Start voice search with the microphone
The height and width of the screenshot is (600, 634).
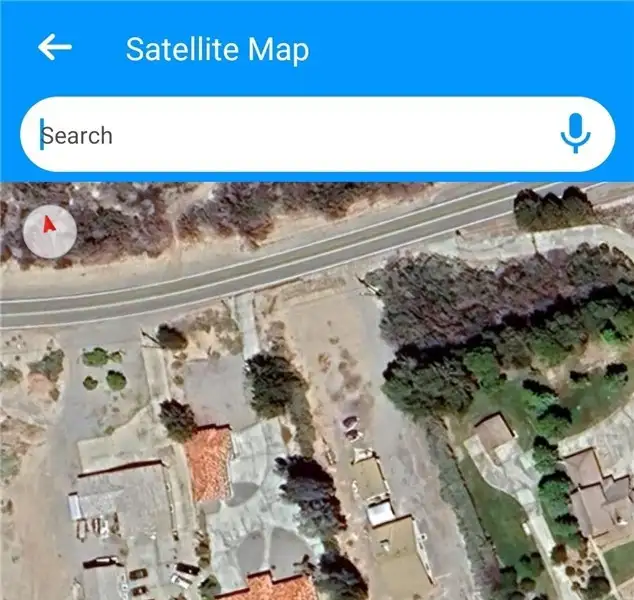click(x=574, y=134)
